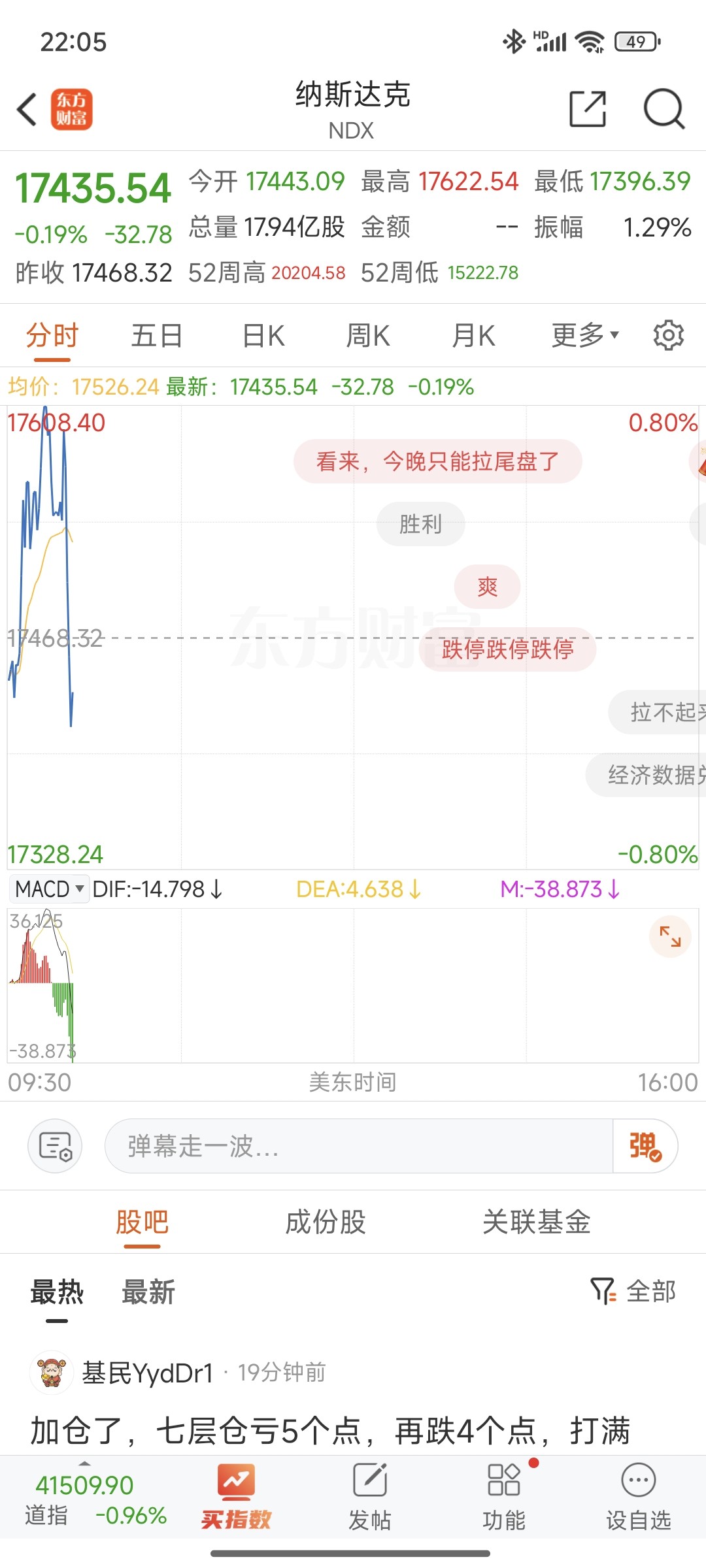Image resolution: width=706 pixels, height=1568 pixels.
Task: Tap the 弹幕走一波 comment input field
Action: (359, 1146)
